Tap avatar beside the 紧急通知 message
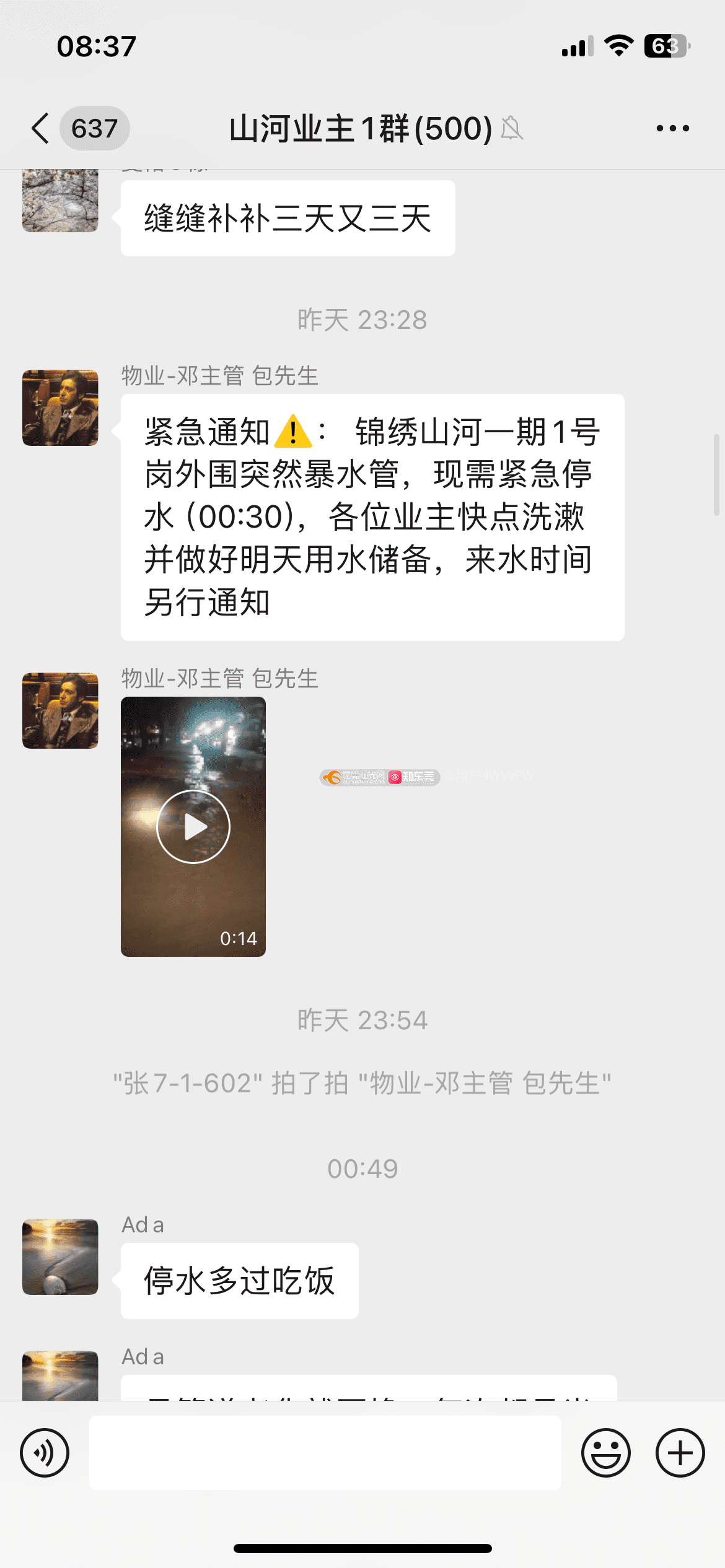Screen dimensions: 725x1568 [60, 407]
